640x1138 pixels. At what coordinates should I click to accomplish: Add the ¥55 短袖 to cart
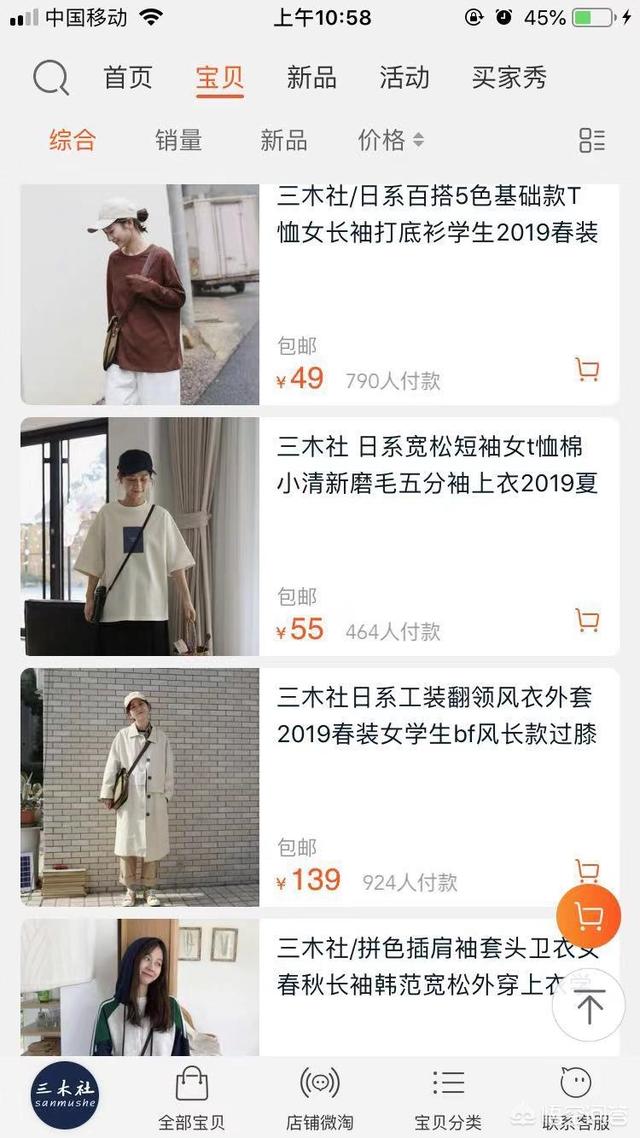pos(587,621)
